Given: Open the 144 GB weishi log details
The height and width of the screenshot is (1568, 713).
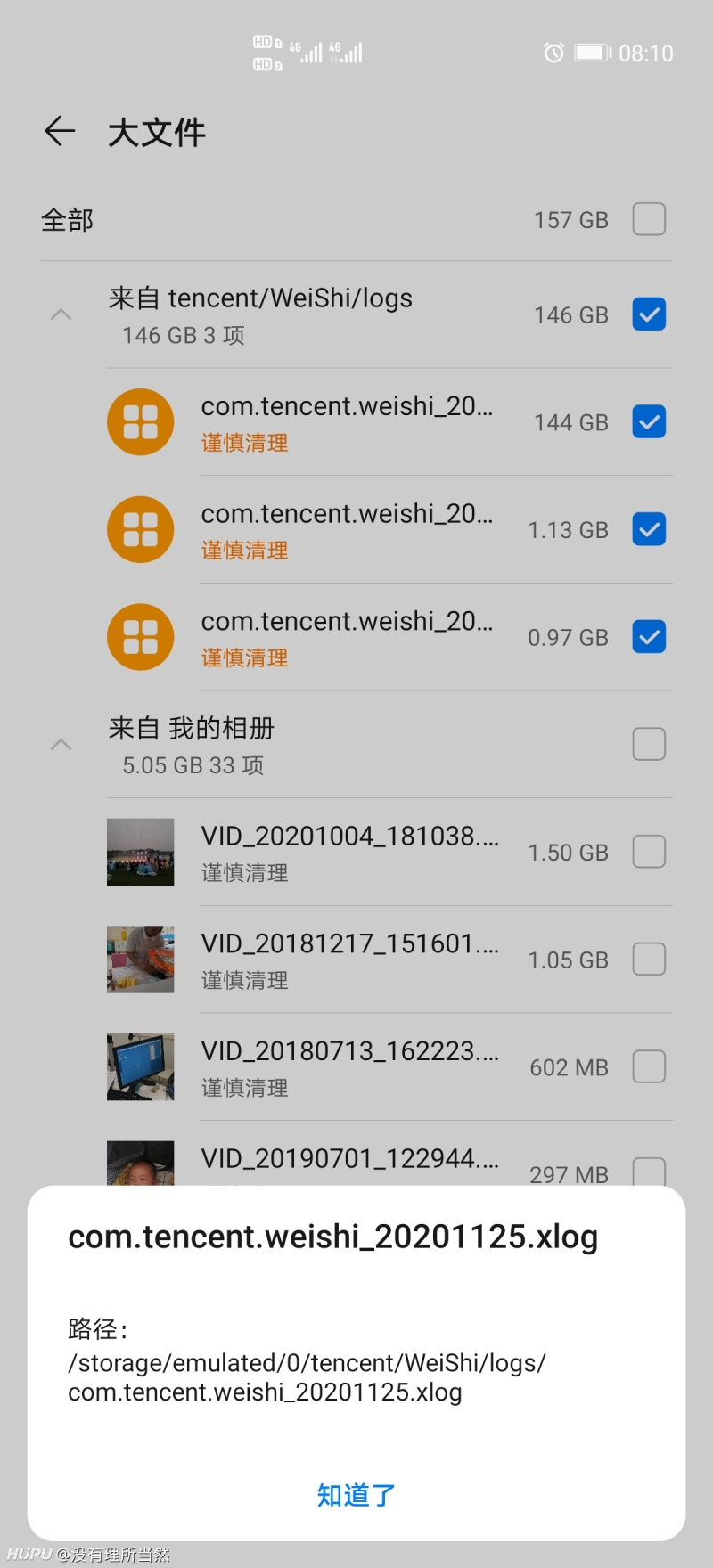Looking at the screenshot, I should 346,422.
